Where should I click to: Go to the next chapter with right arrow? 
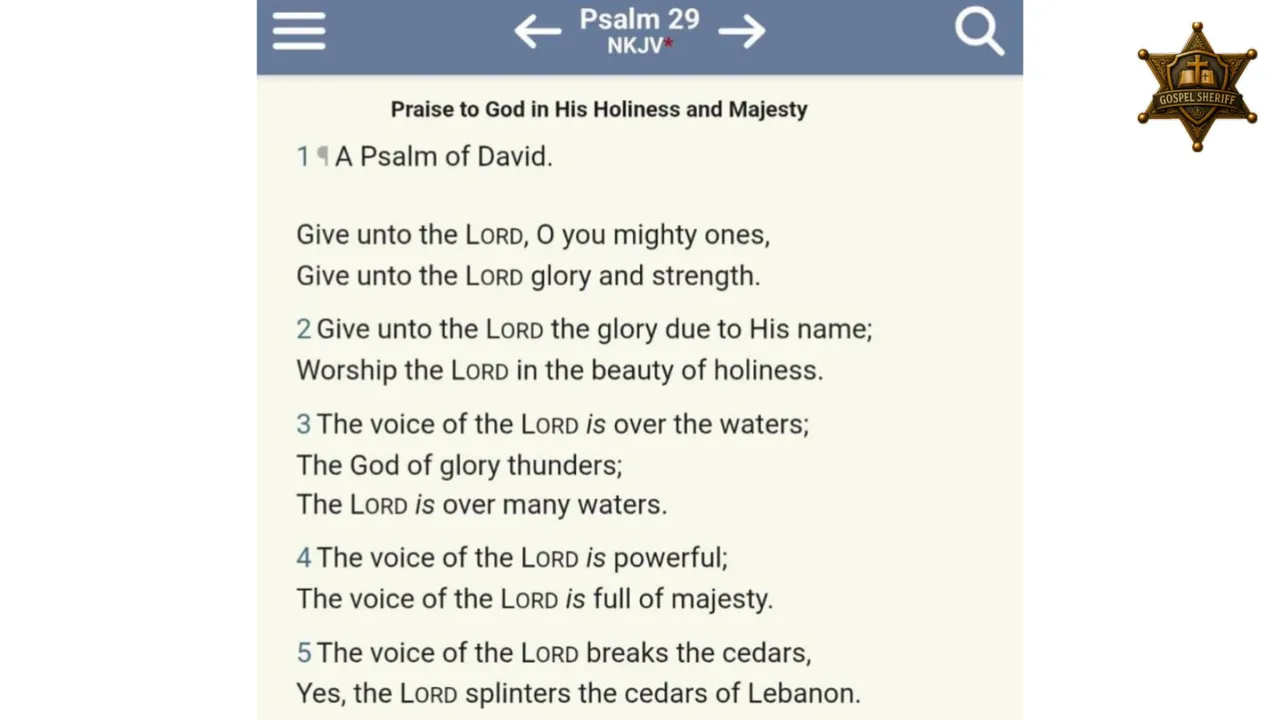pyautogui.click(x=741, y=32)
